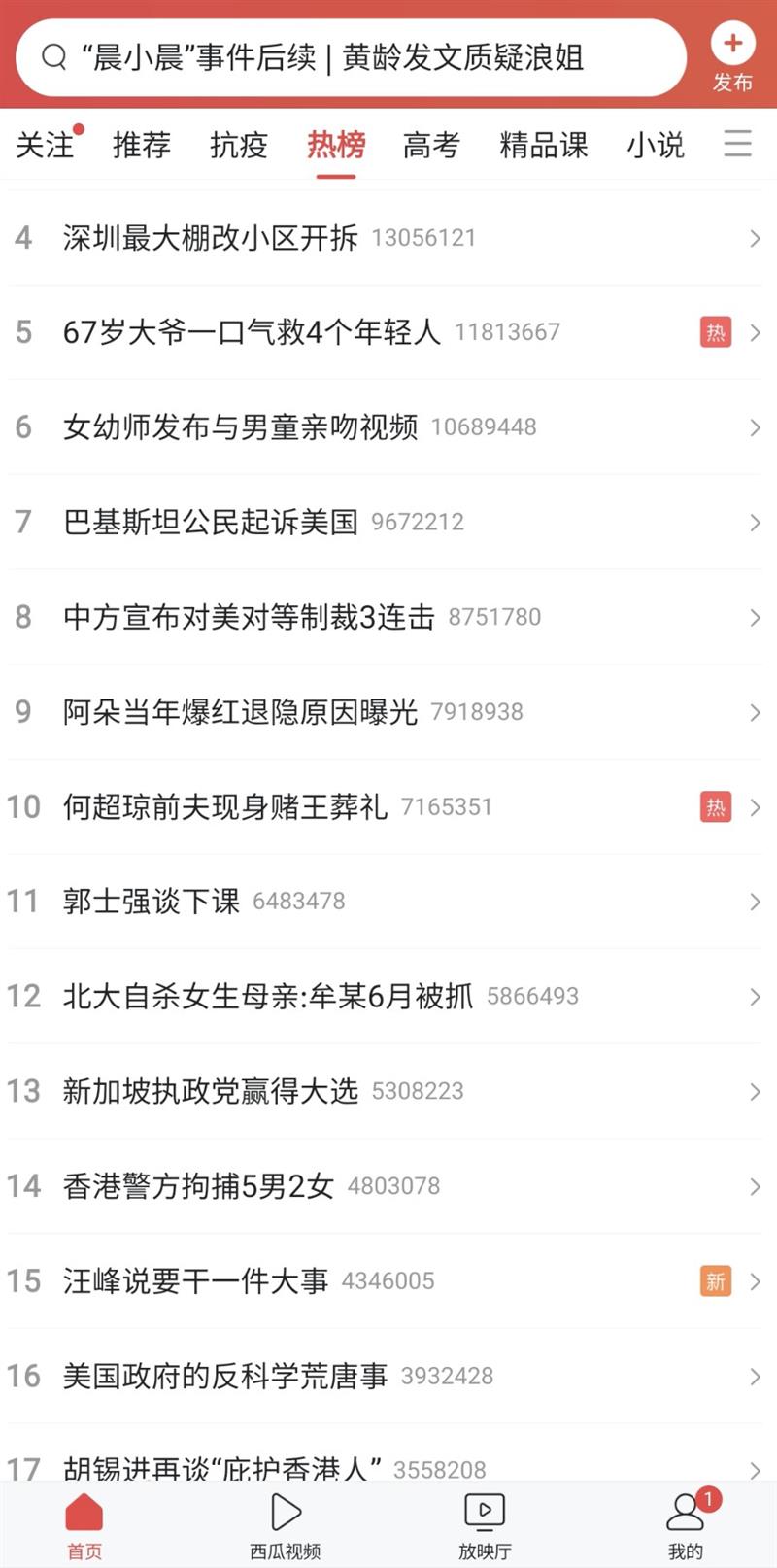777x1568 pixels.
Task: Read 巴基斯坦公民起诉美国 story
Action: pyautogui.click(x=211, y=523)
